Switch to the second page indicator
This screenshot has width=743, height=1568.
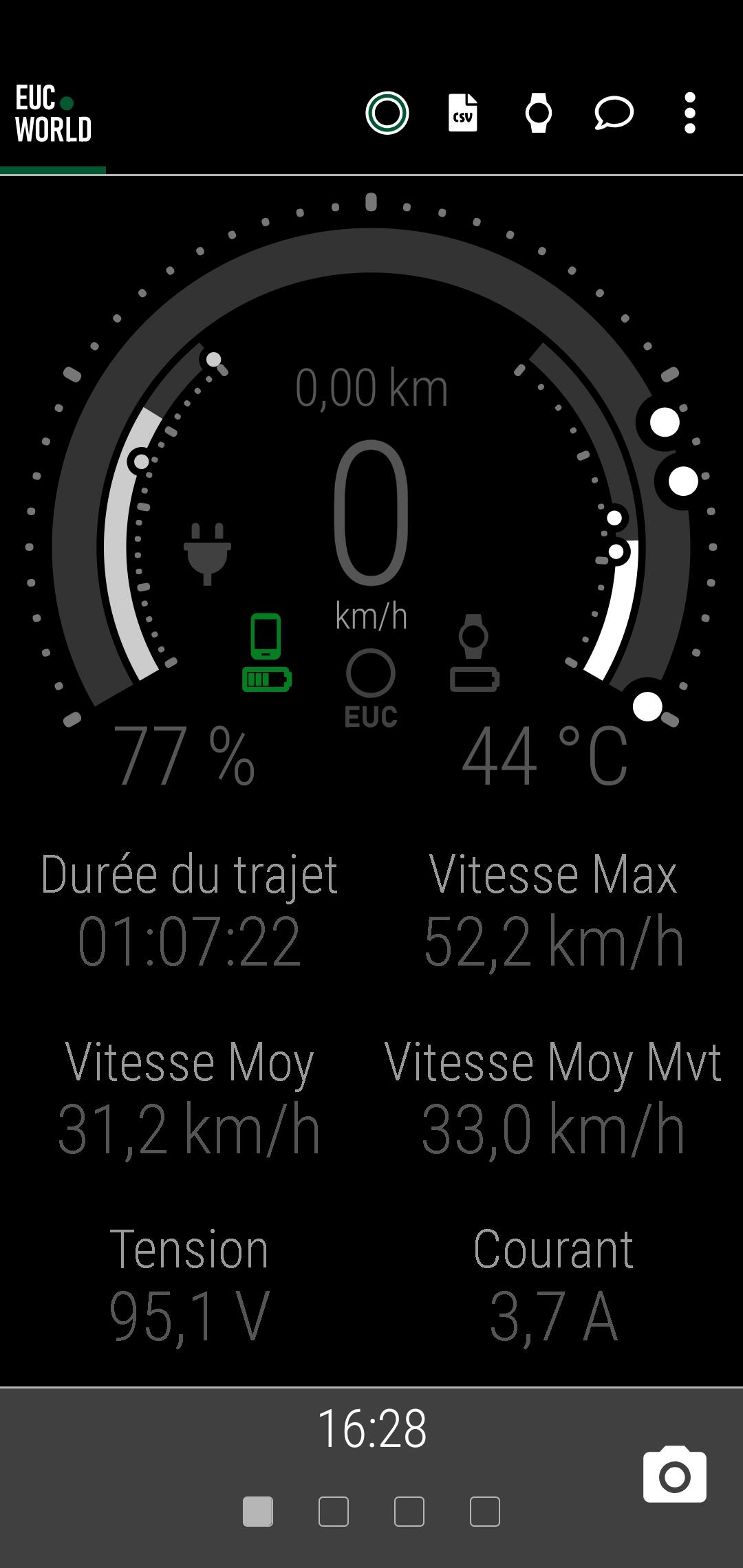point(334,1512)
